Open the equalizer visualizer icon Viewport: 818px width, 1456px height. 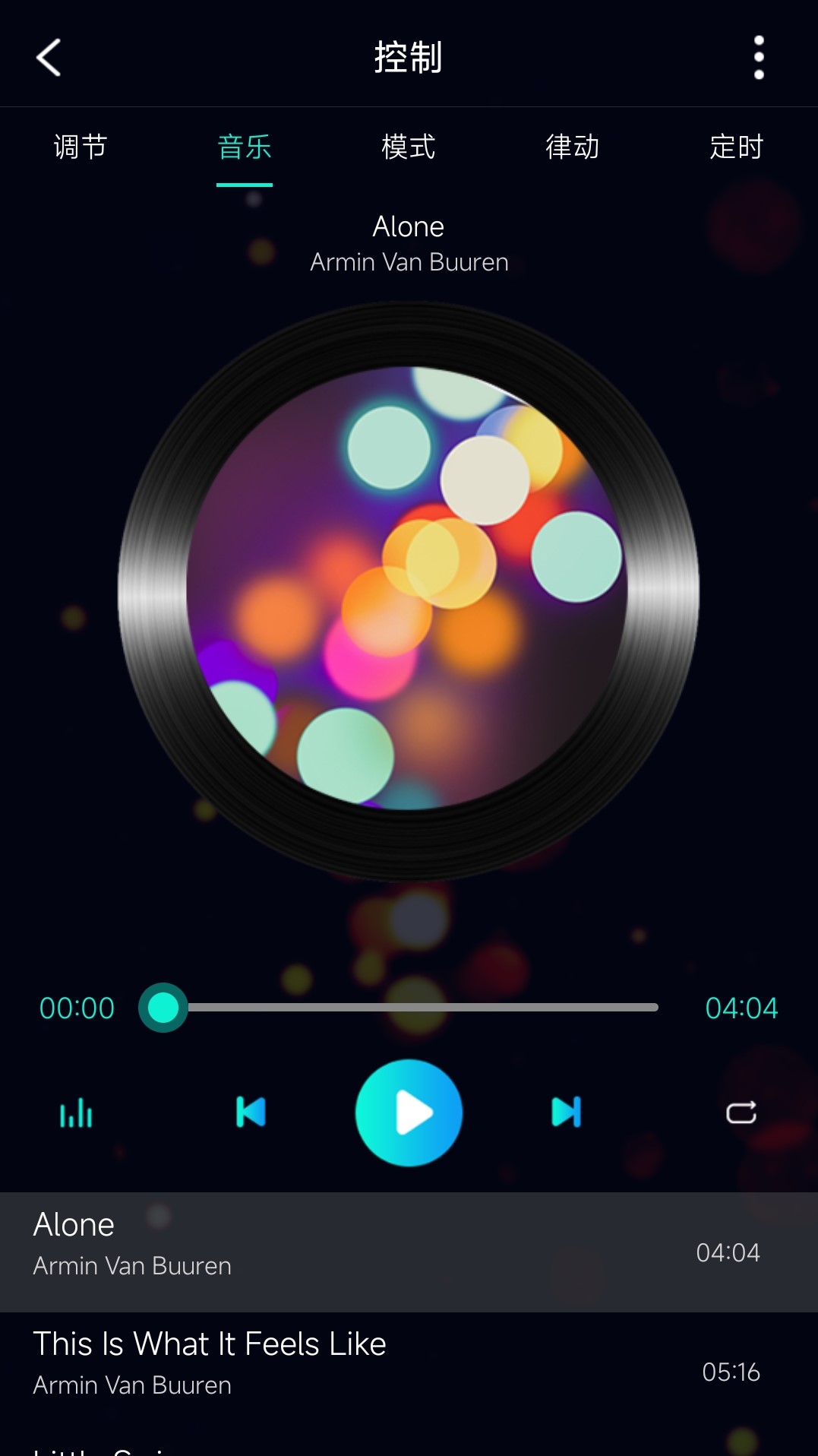pos(75,1113)
